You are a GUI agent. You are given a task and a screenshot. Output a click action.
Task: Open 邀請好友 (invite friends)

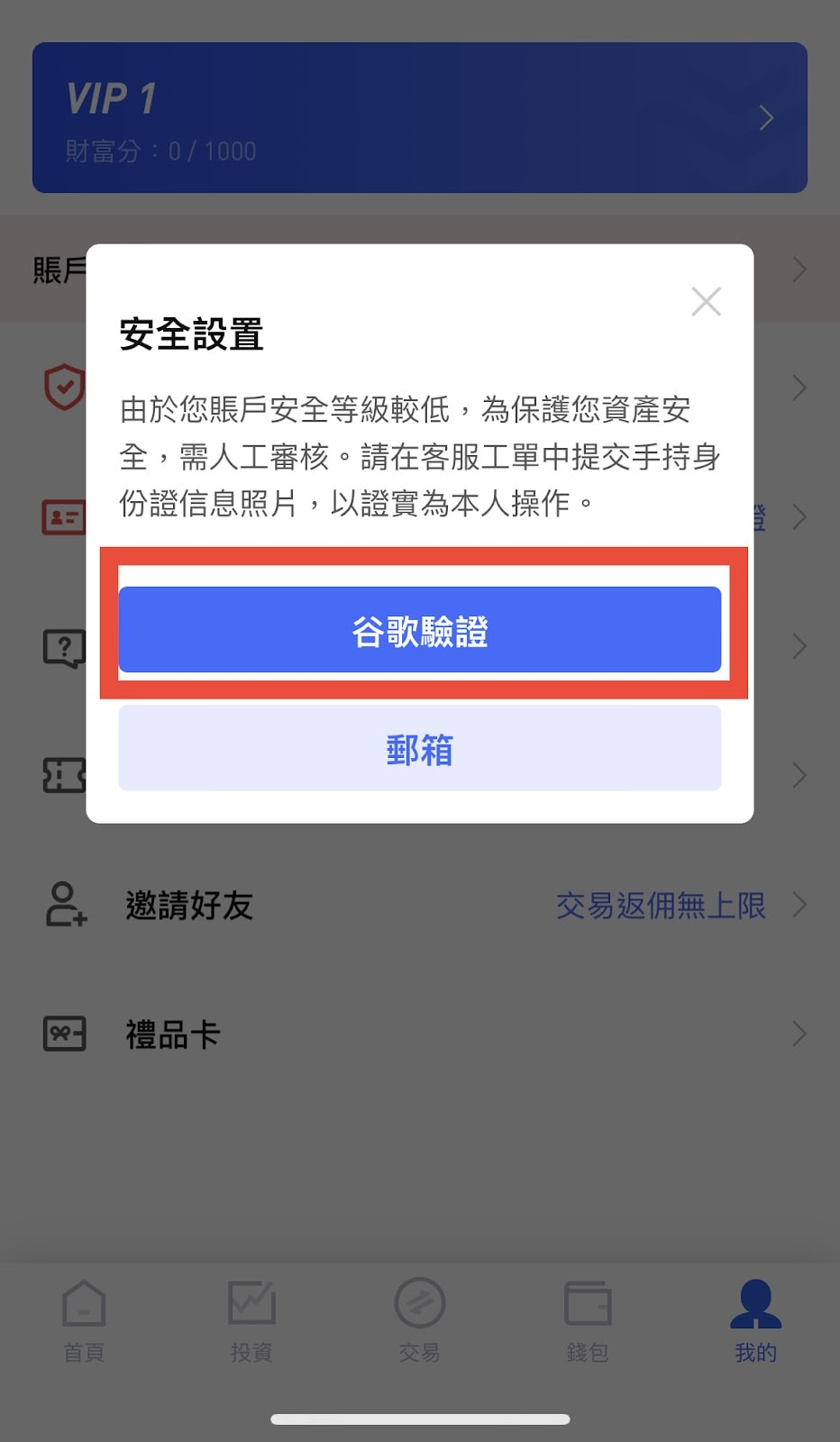[x=420, y=905]
